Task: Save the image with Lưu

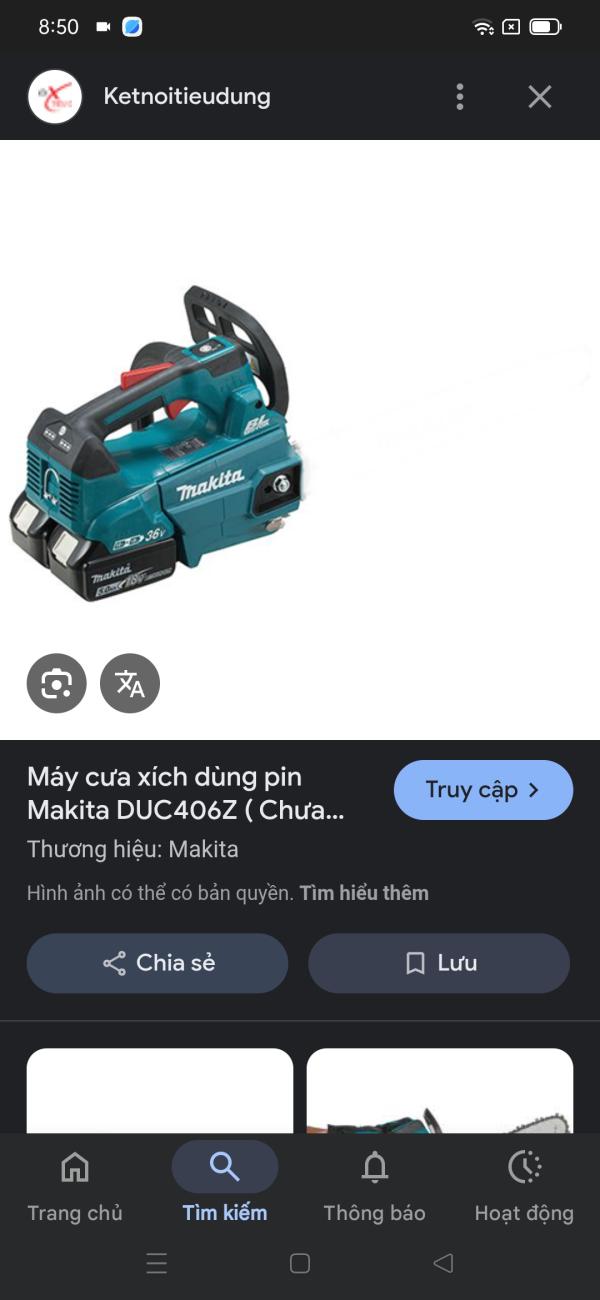Action: tap(439, 963)
